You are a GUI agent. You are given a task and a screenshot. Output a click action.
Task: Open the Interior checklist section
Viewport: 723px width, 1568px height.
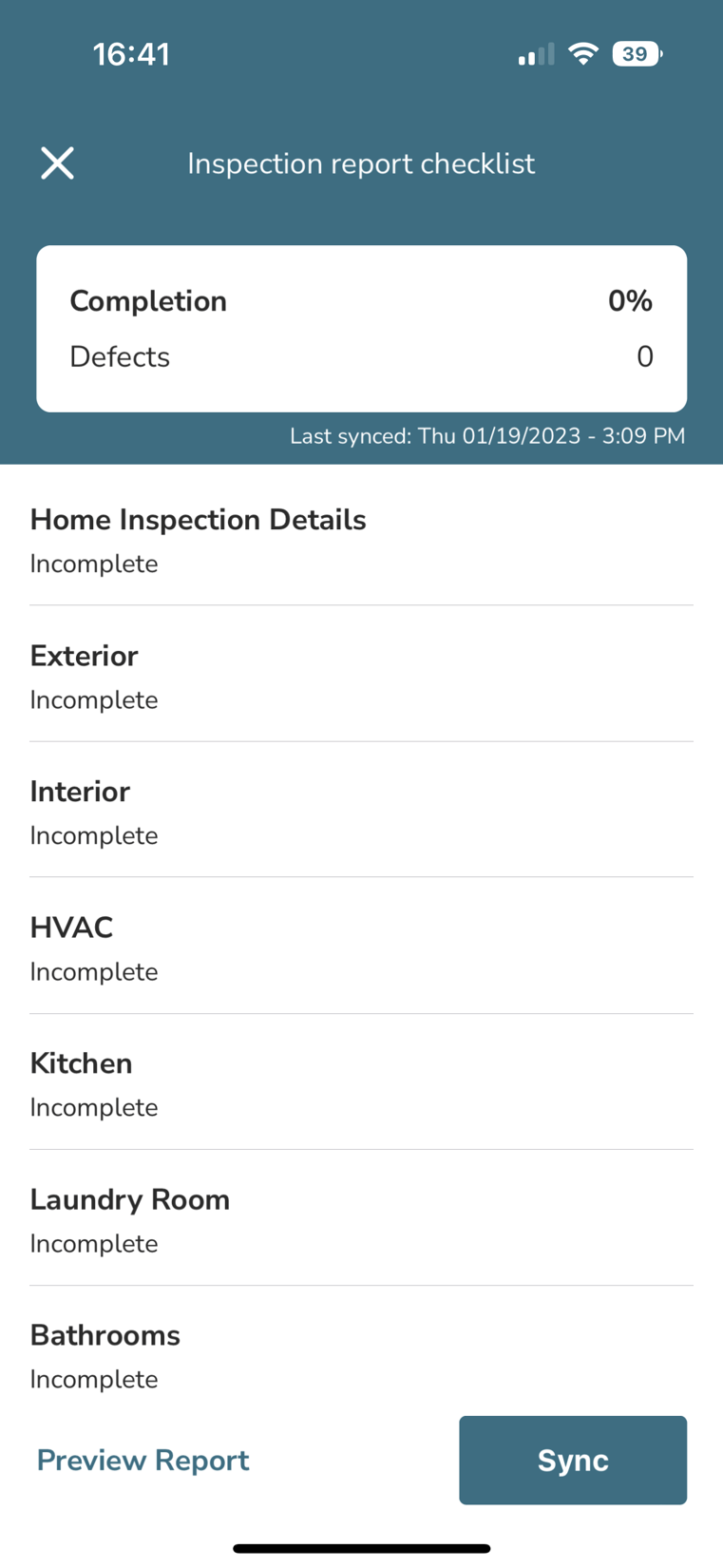[361, 813]
